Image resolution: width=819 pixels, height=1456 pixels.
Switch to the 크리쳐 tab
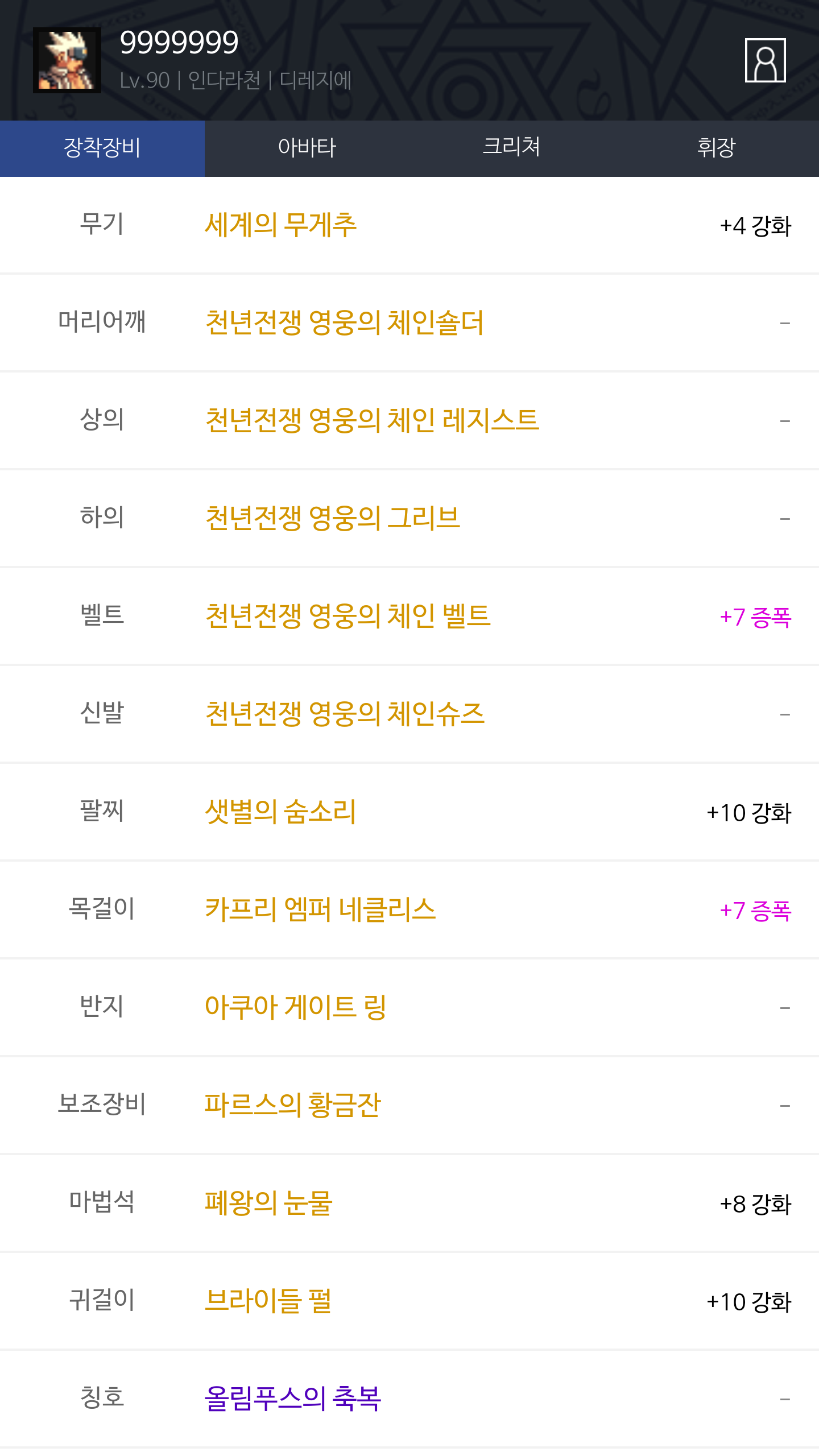pos(511,148)
